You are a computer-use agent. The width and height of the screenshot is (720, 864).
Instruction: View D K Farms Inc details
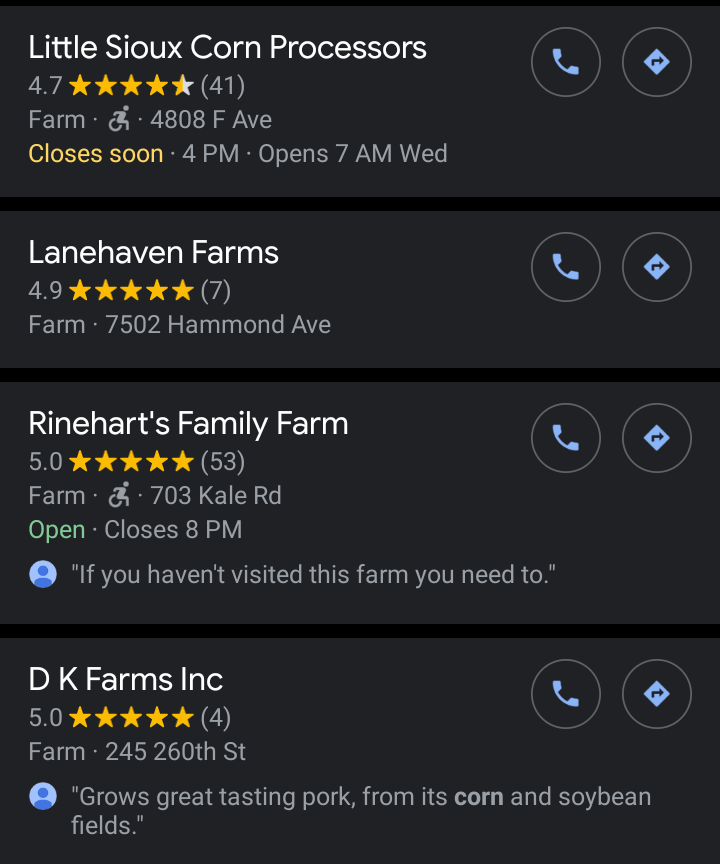[126, 680]
